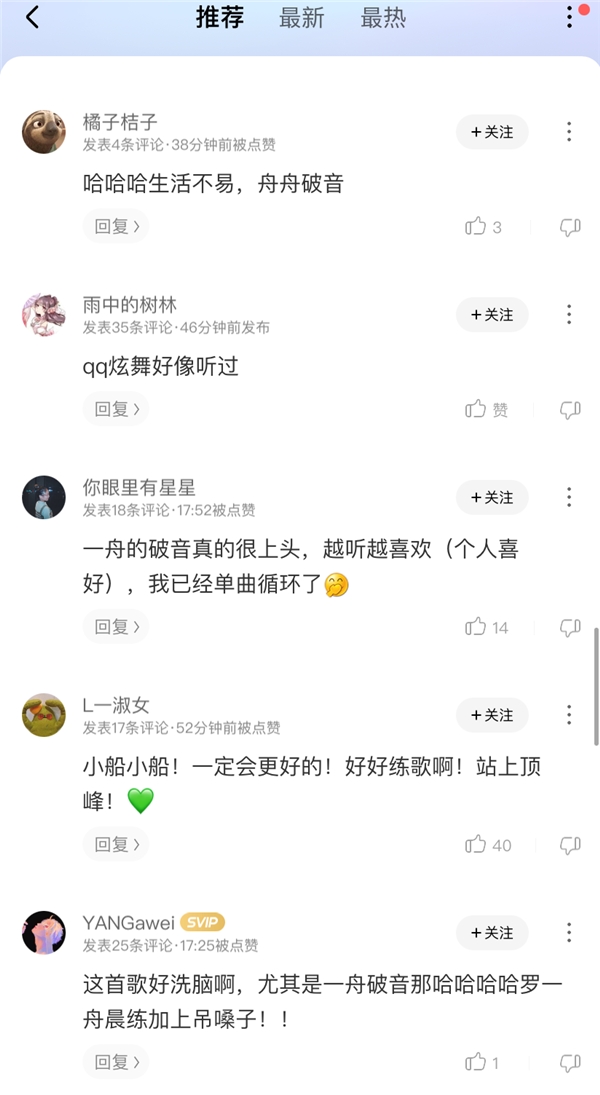600x1095 pixels.
Task: Open more options for 橘子桔子's comment
Action: click(569, 132)
